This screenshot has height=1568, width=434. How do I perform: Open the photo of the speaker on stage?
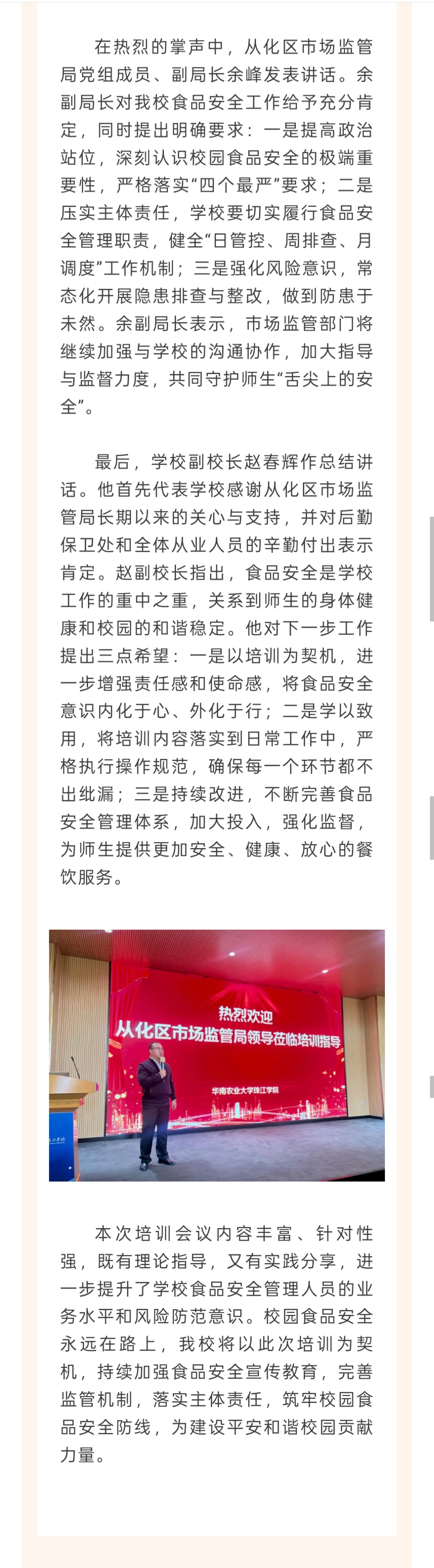point(217,1055)
